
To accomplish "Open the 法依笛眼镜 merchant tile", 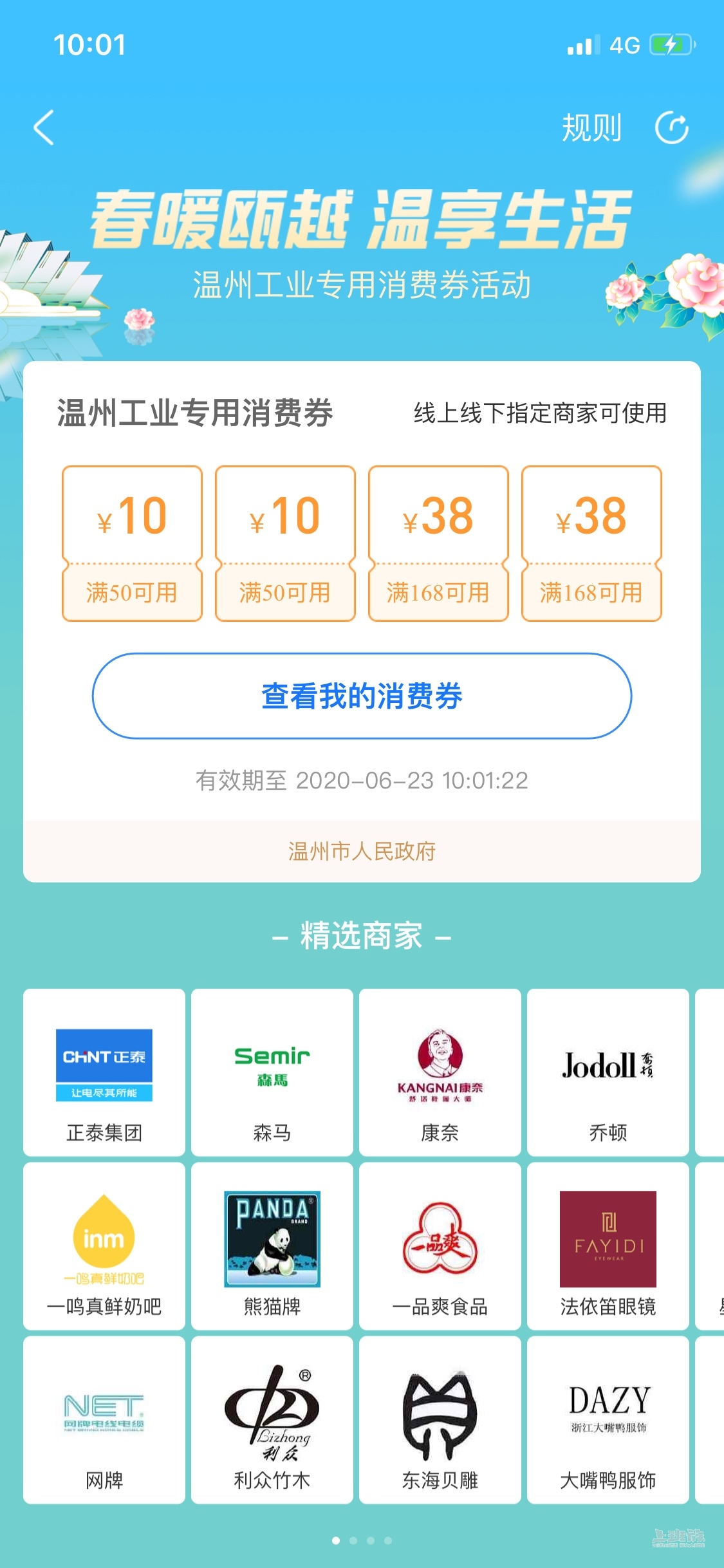I will point(608,1246).
